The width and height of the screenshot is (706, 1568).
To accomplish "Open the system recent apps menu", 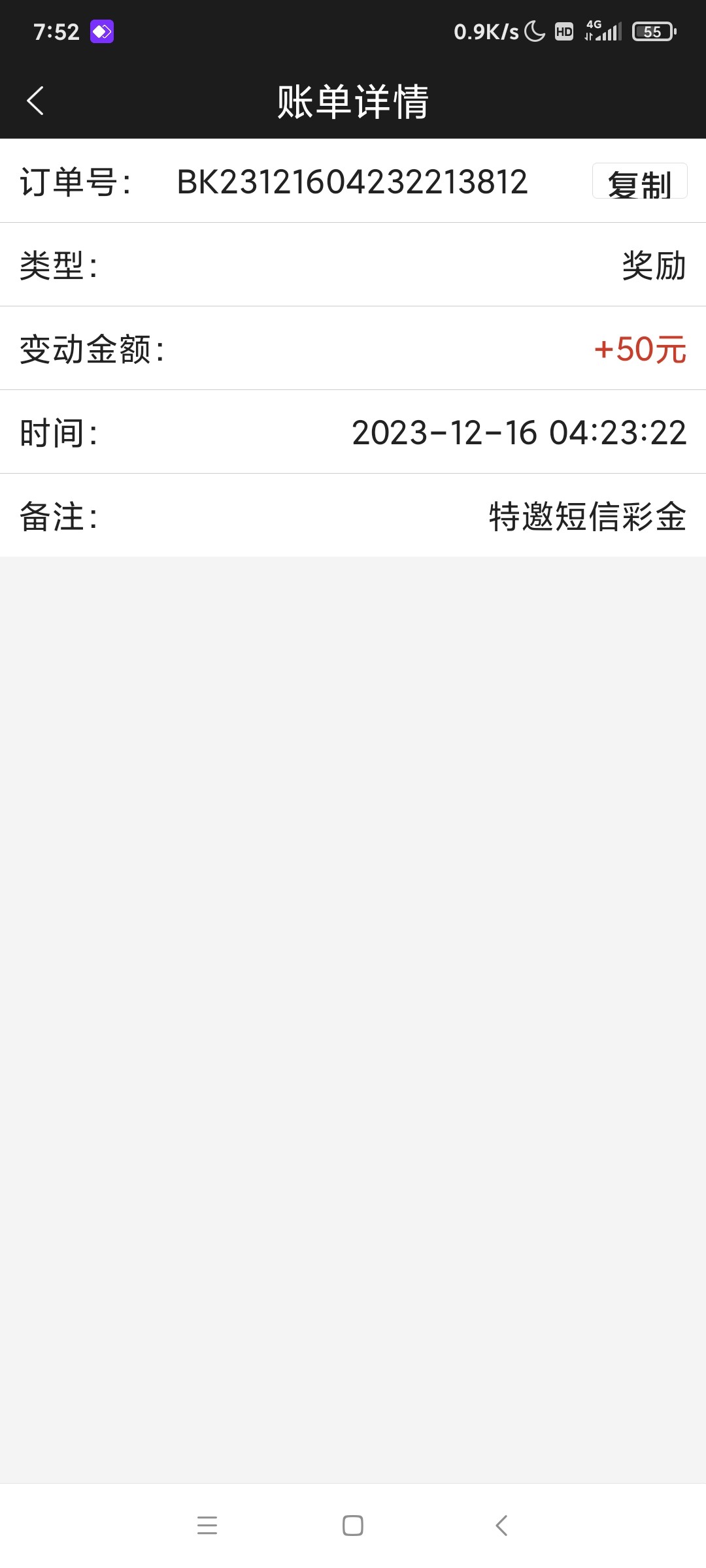I will tap(207, 1525).
